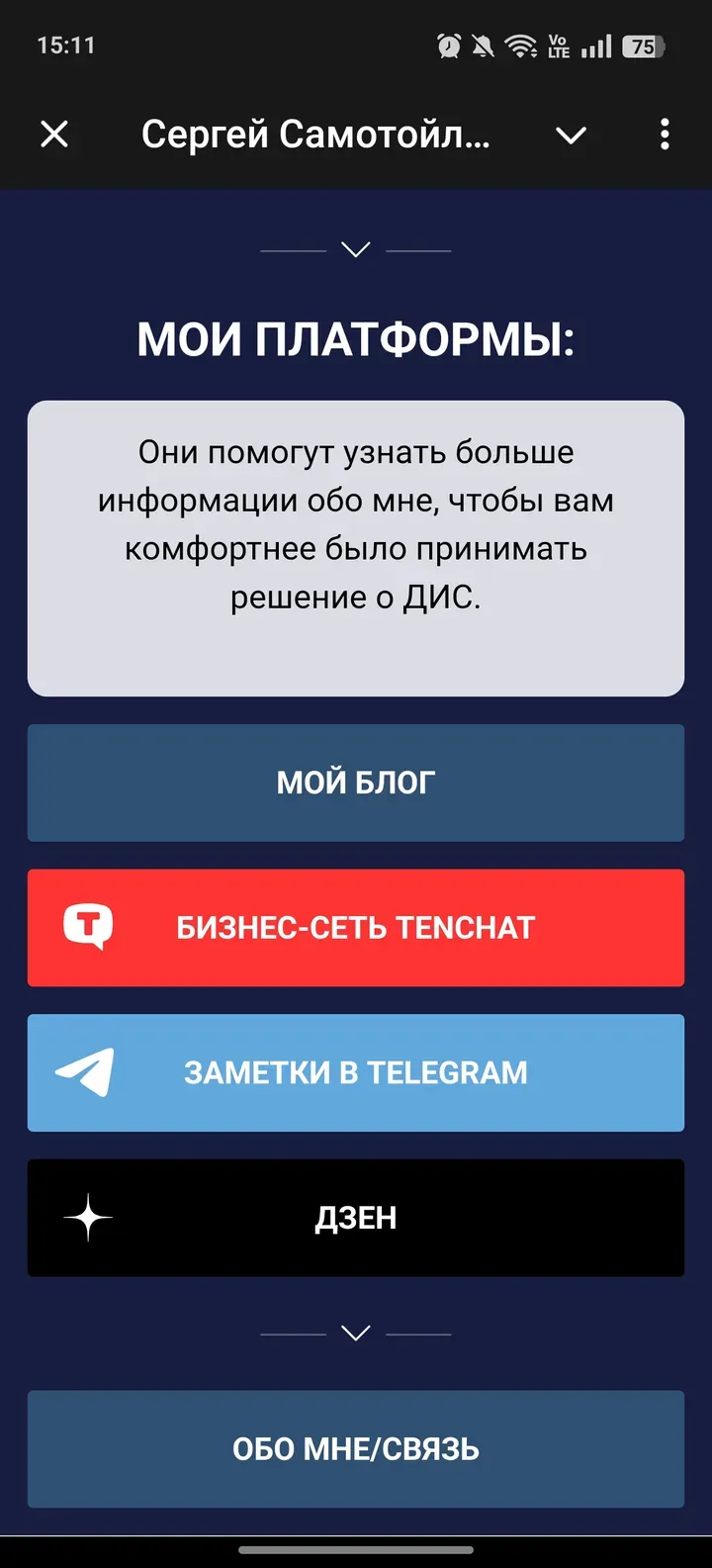712x1568 pixels.
Task: Tap the Дзен star icon
Action: (88, 1218)
